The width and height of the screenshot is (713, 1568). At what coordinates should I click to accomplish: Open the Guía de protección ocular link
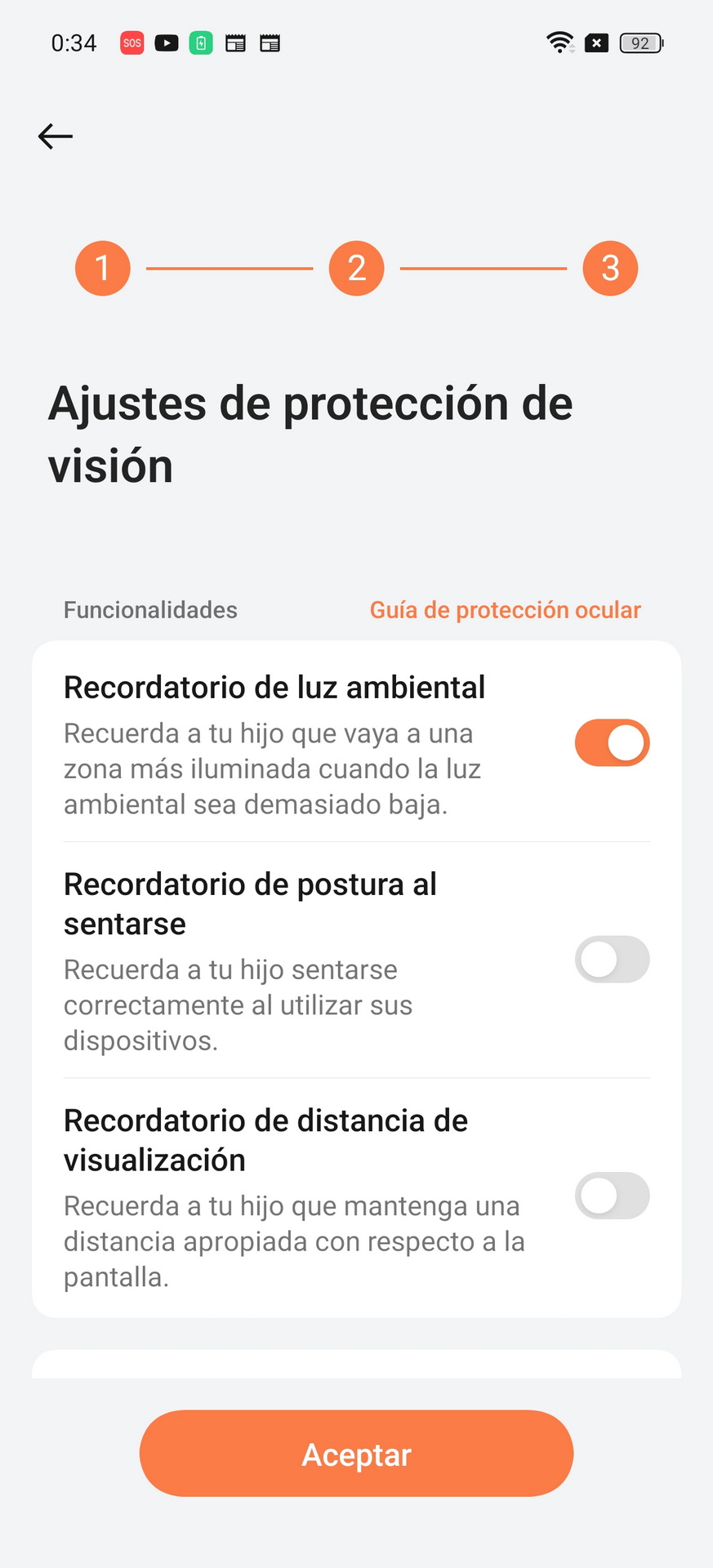click(x=505, y=610)
